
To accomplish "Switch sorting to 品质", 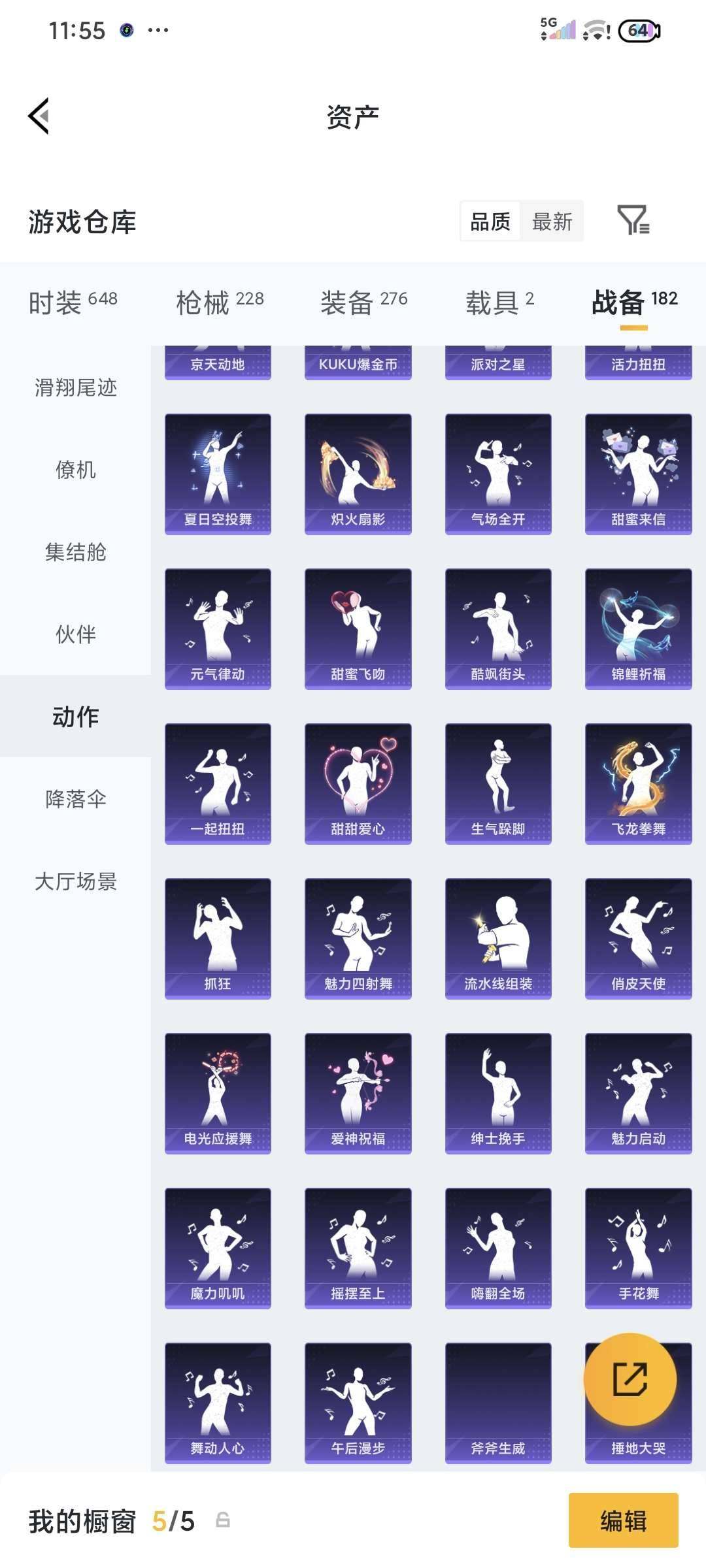I will [492, 222].
